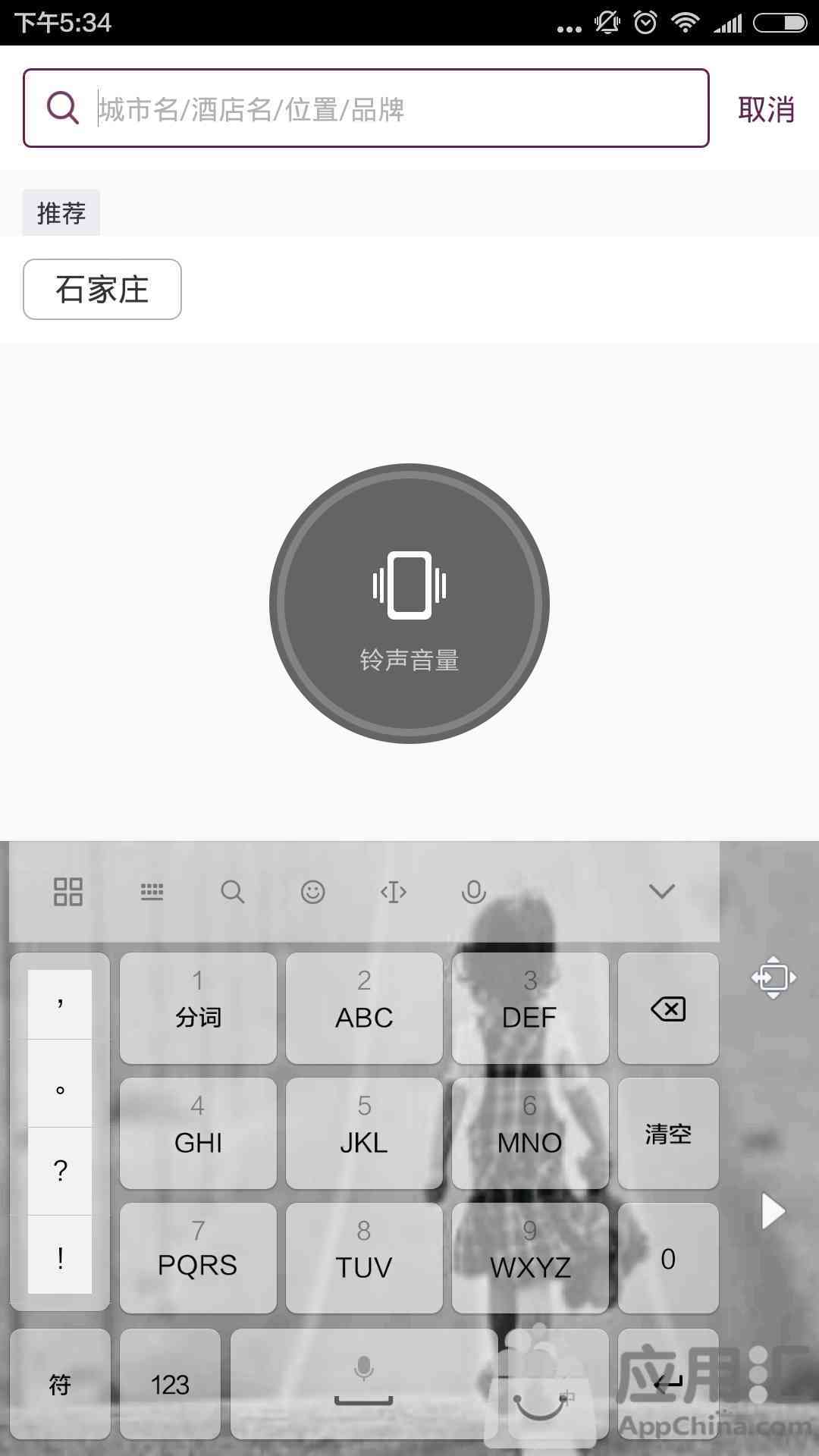Tap the floating keyboard move icon
Image resolution: width=819 pixels, height=1456 pixels.
[x=773, y=977]
